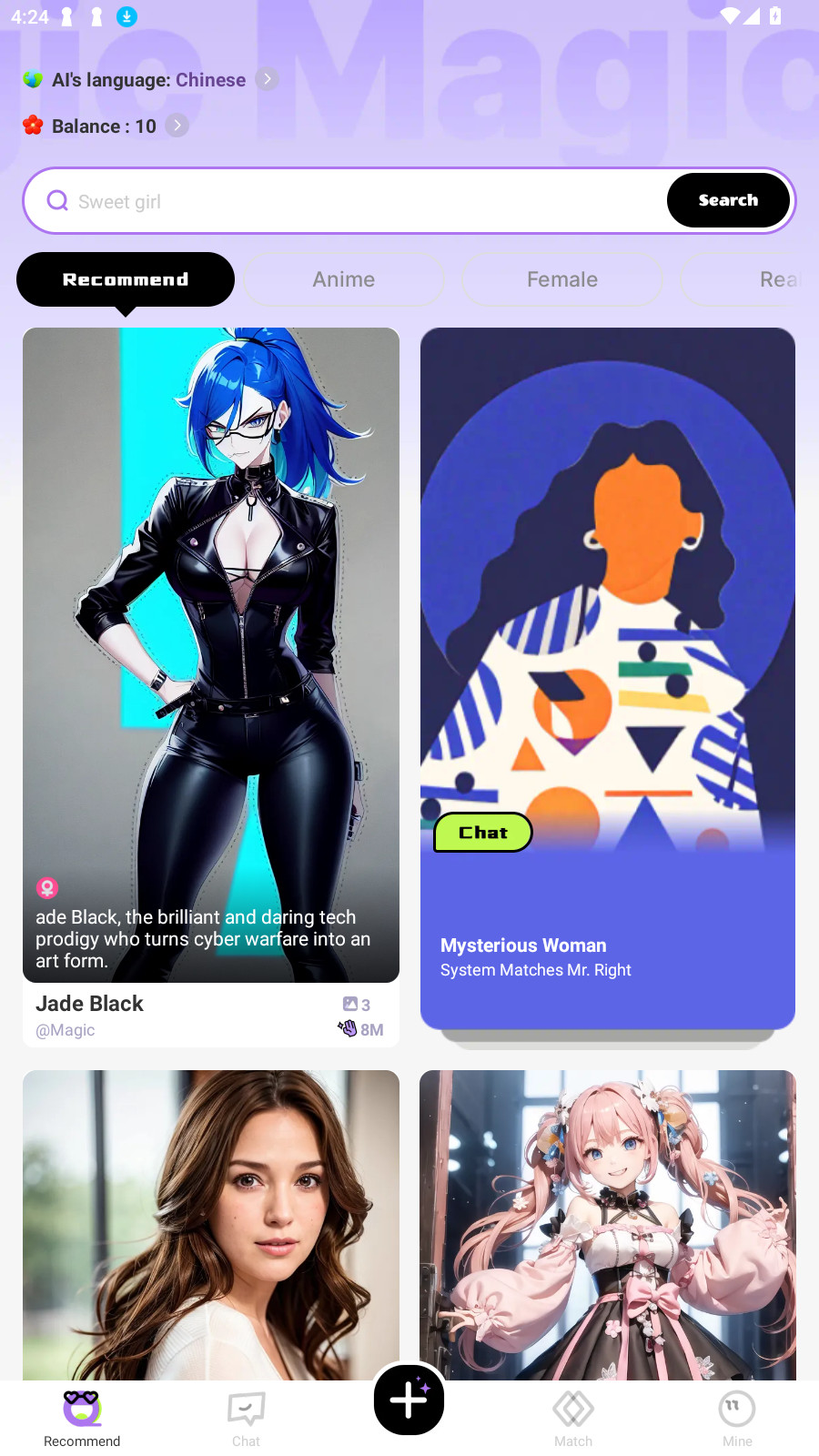The height and width of the screenshot is (1456, 819).
Task: Open the Mine profile tab
Action: 737,1418
